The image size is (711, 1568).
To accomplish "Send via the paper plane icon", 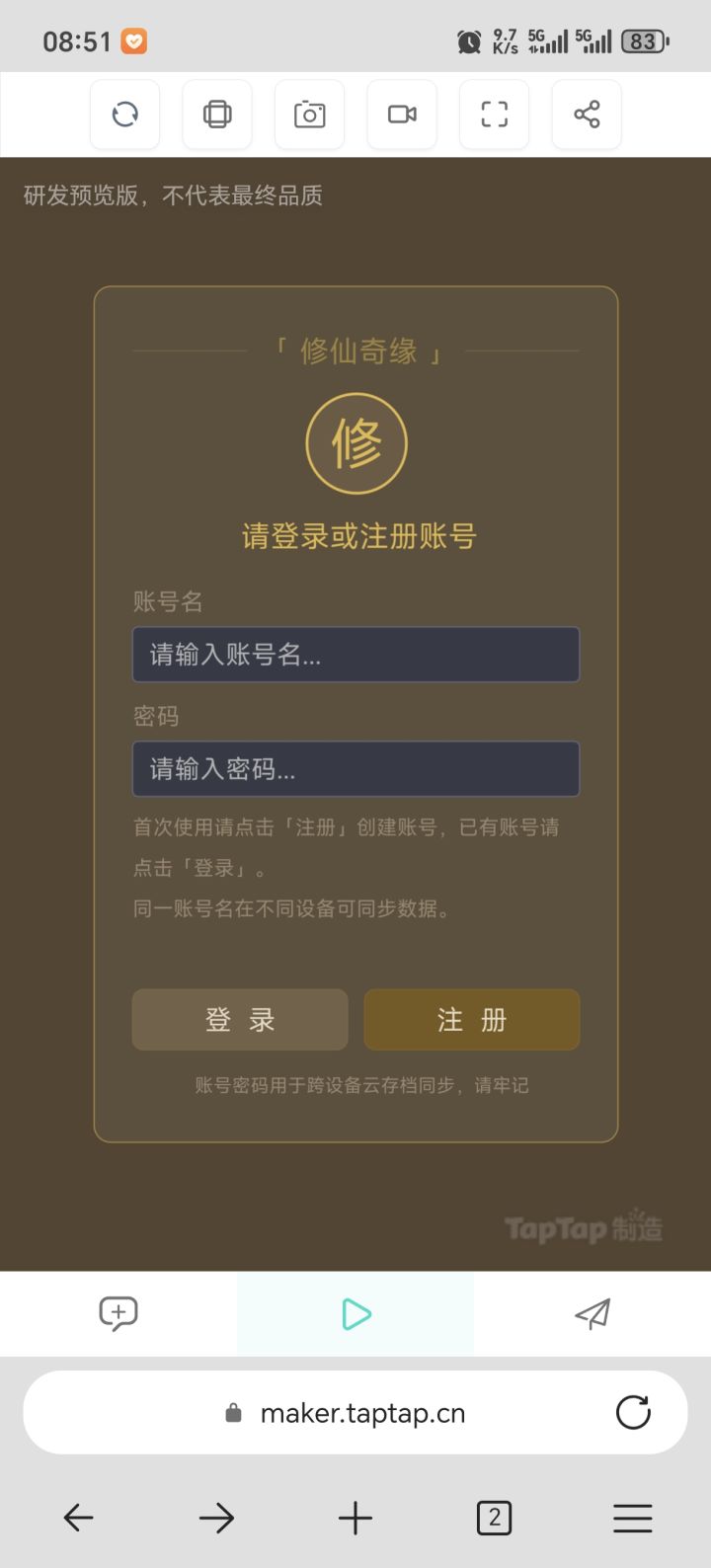I will coord(592,1313).
